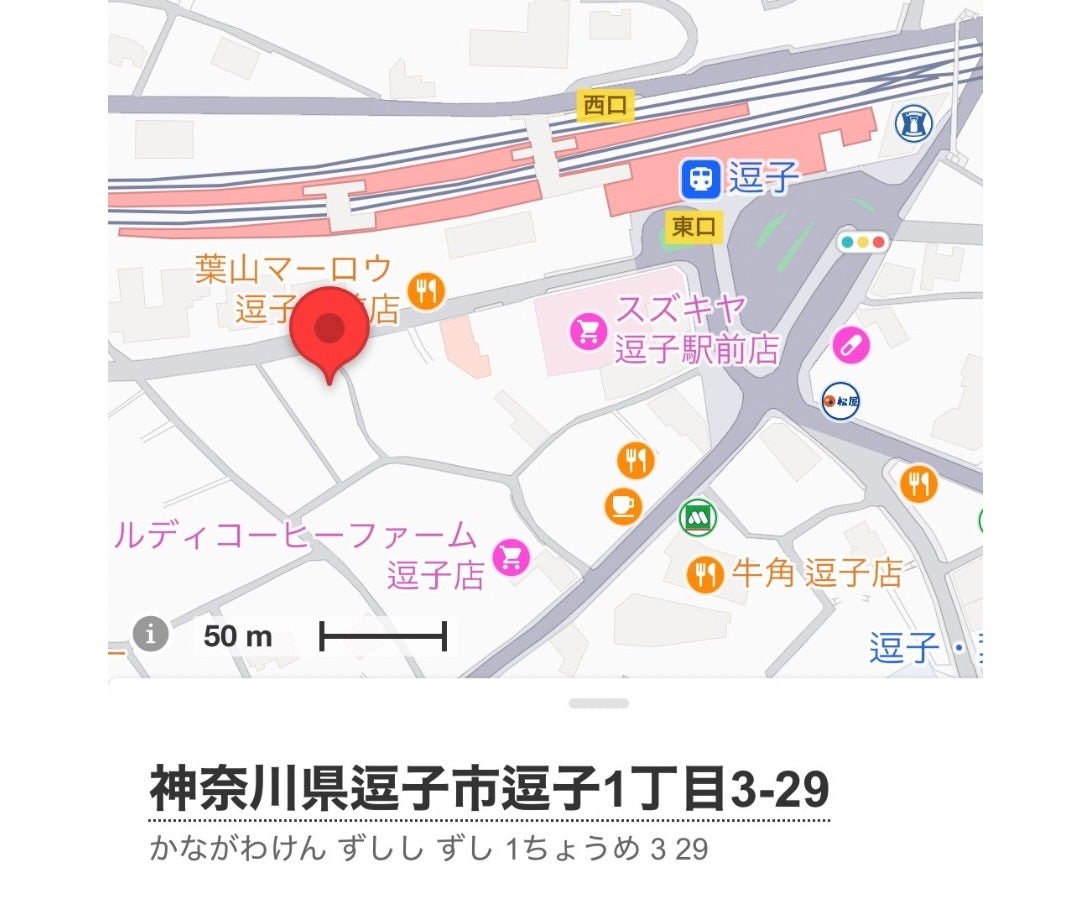This screenshot has width=1079, height=919.
Task: Tap the red location pin
Action: coord(329,329)
